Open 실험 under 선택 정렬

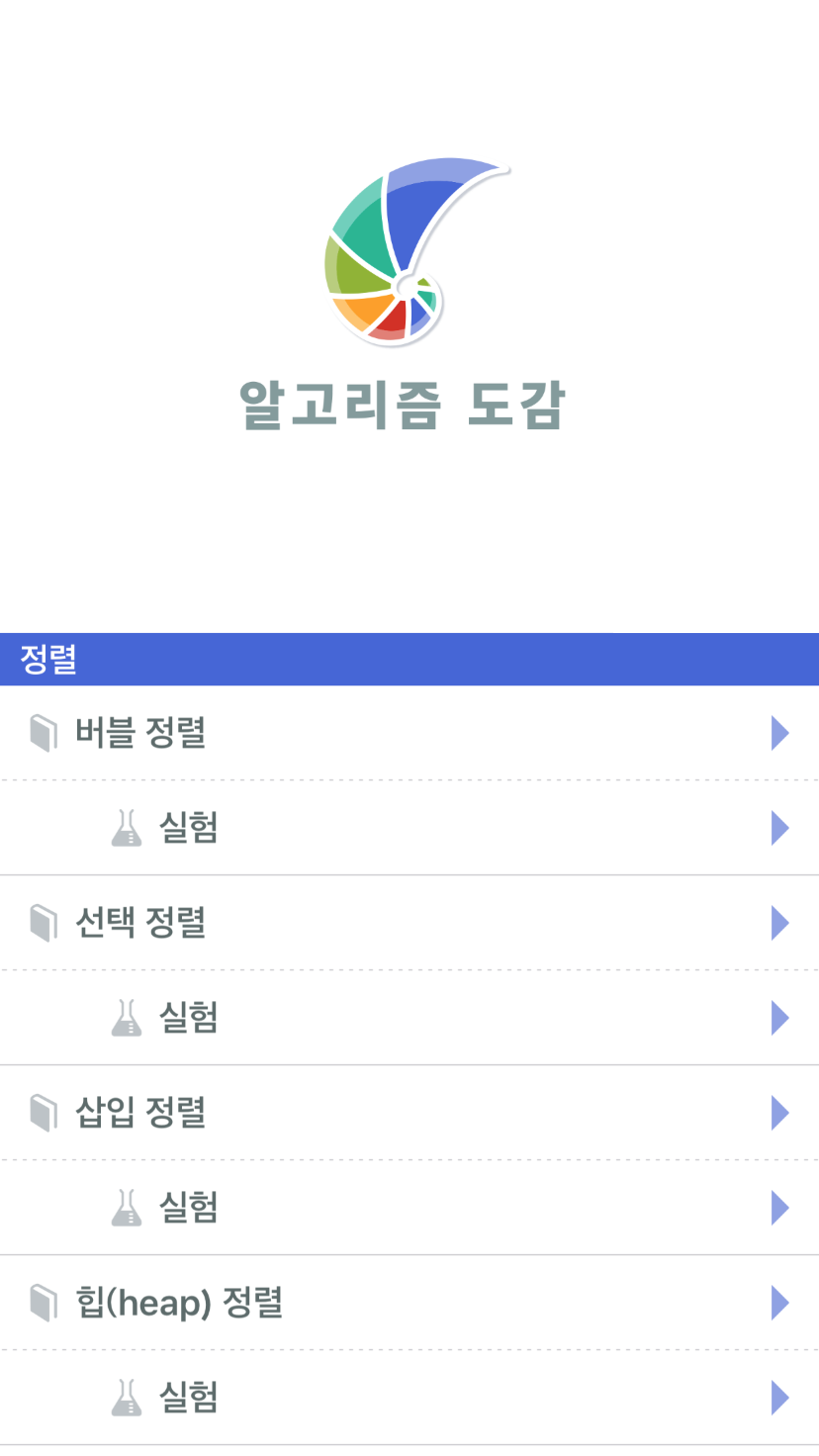188,1018
